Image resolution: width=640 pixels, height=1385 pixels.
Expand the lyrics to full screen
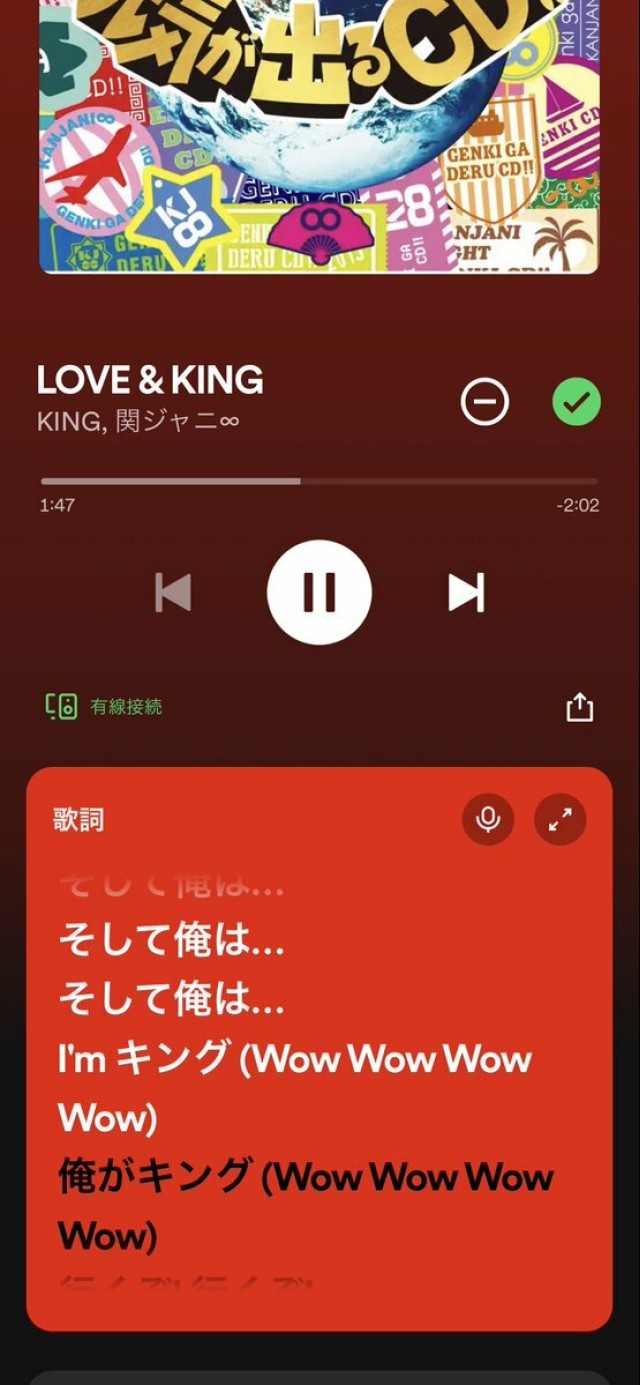pos(560,820)
